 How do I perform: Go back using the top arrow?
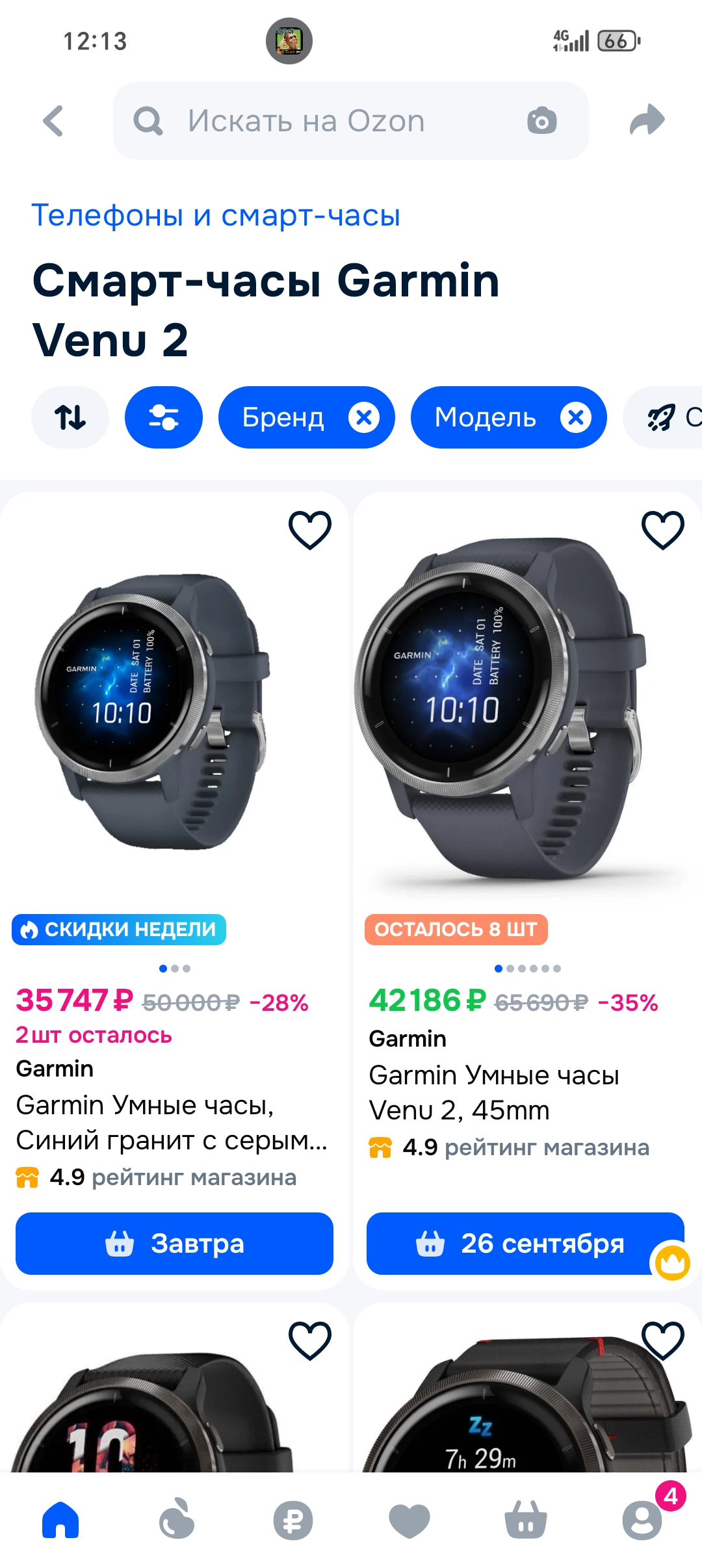[x=53, y=121]
